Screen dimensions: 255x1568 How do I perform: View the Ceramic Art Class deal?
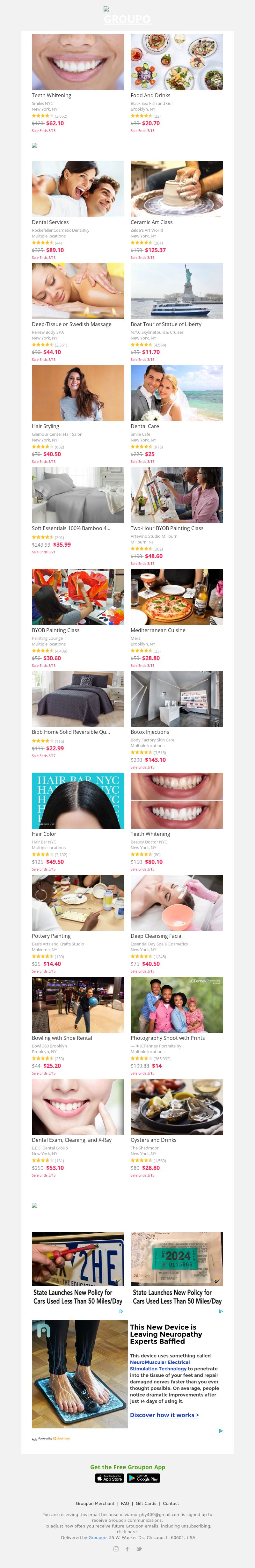click(x=177, y=189)
